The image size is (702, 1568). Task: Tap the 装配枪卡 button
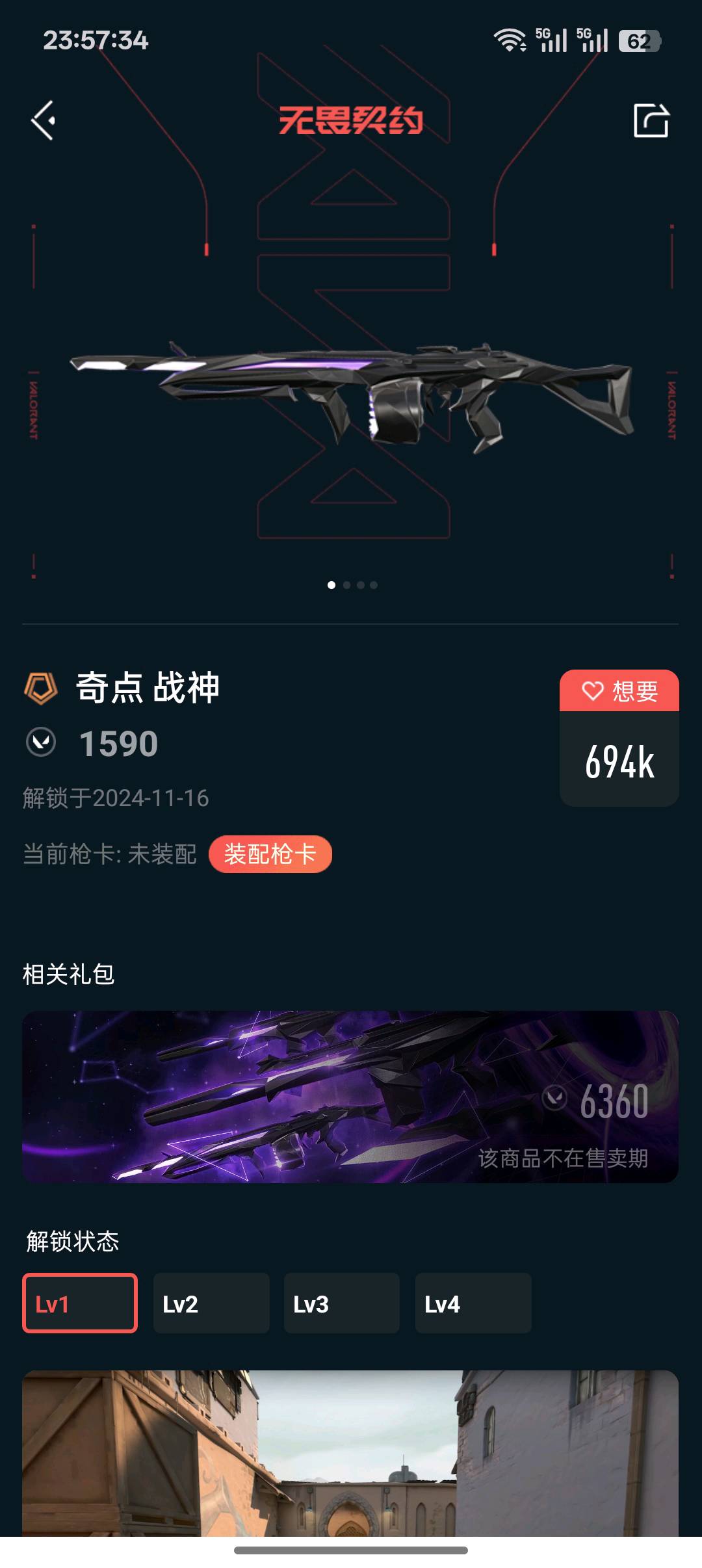(x=270, y=854)
